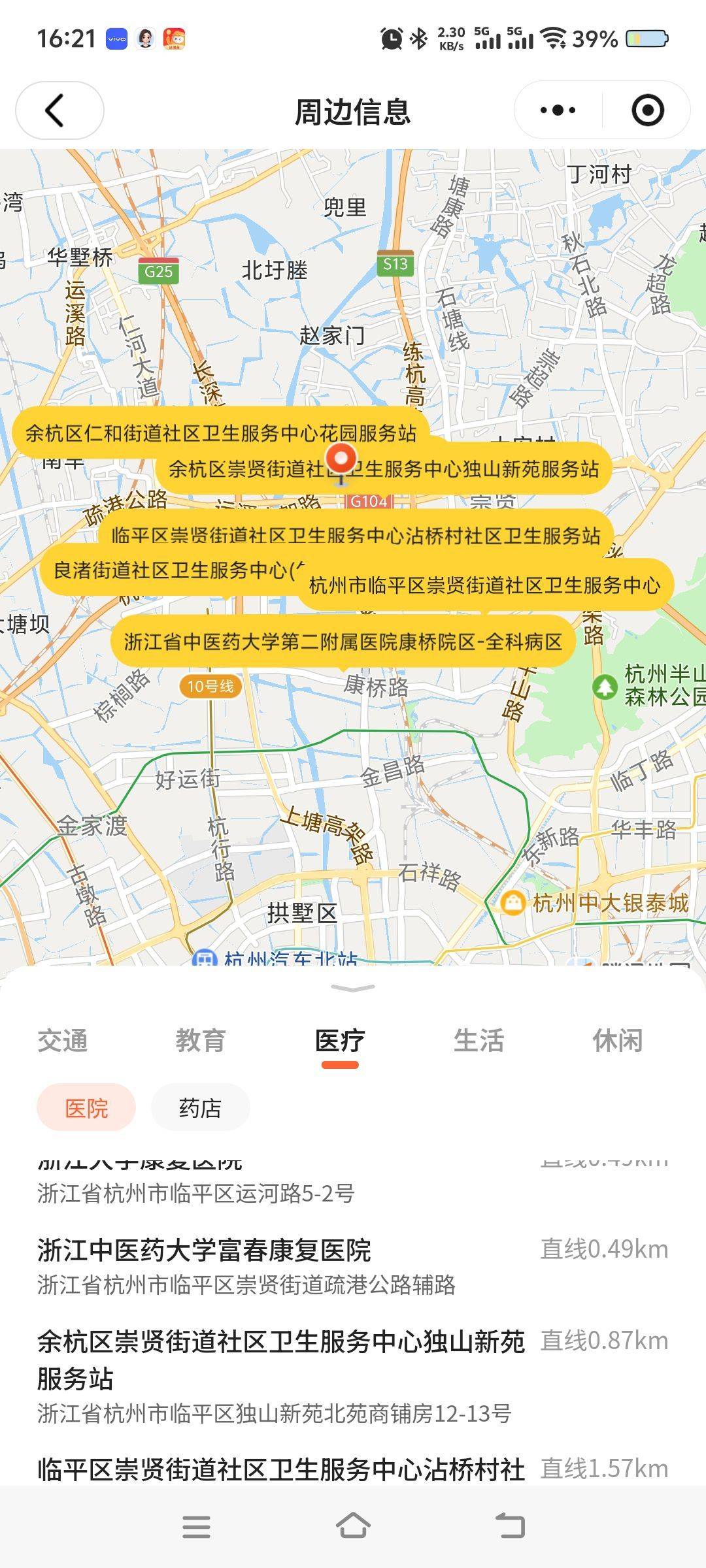Select 杭州市临平区崇贤街道社区卫生服务中心 map bubble

[x=484, y=585]
